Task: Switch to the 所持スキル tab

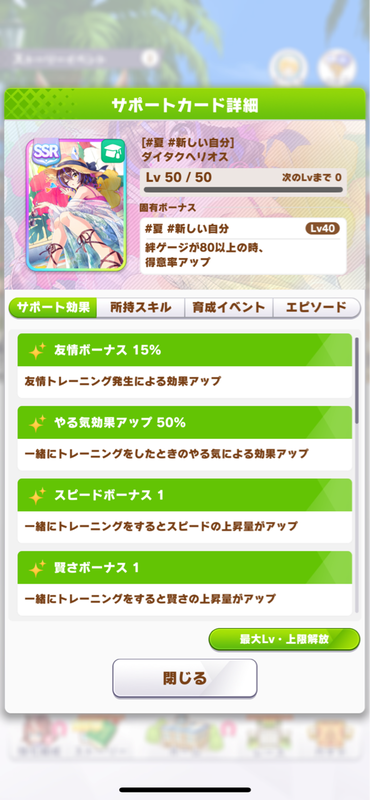Action: pos(140,308)
